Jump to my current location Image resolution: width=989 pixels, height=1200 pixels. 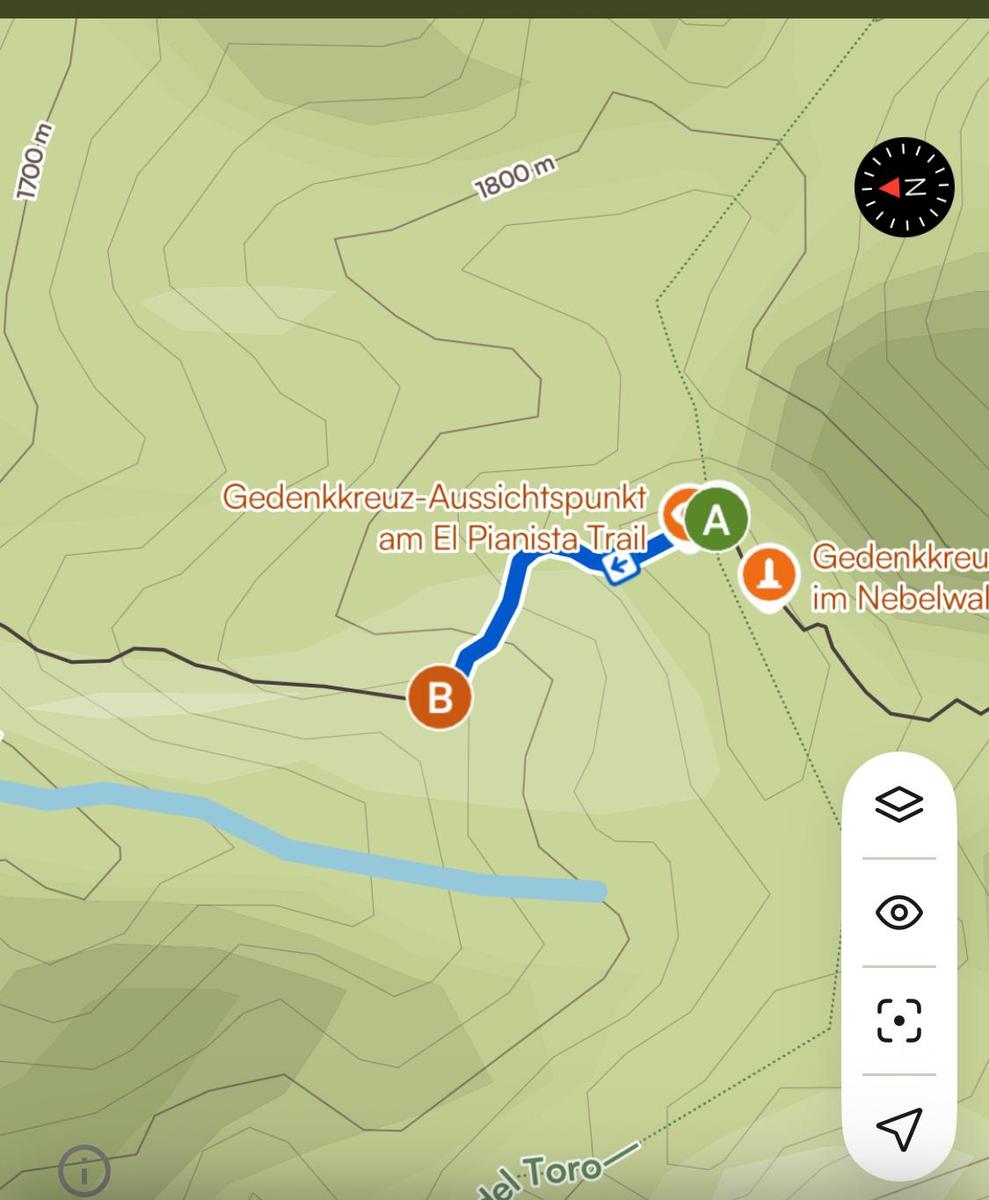[898, 1127]
